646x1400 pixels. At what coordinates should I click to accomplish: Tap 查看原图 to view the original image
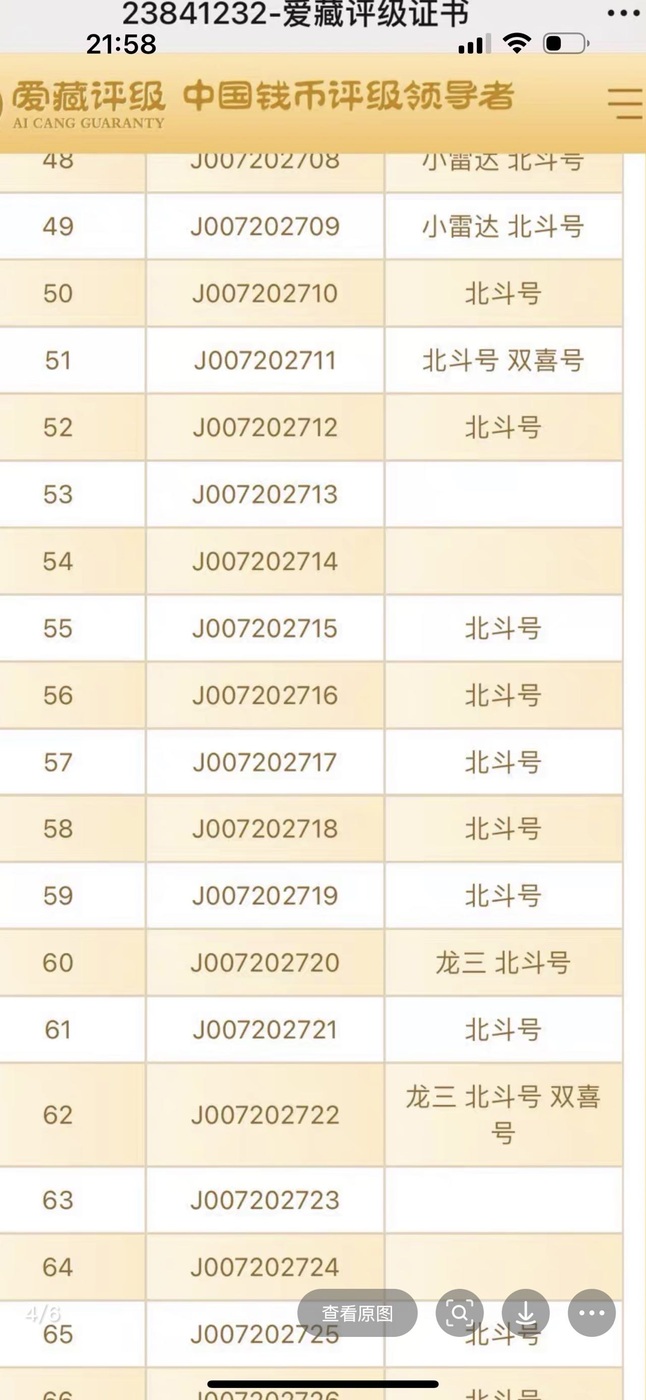pos(357,1313)
